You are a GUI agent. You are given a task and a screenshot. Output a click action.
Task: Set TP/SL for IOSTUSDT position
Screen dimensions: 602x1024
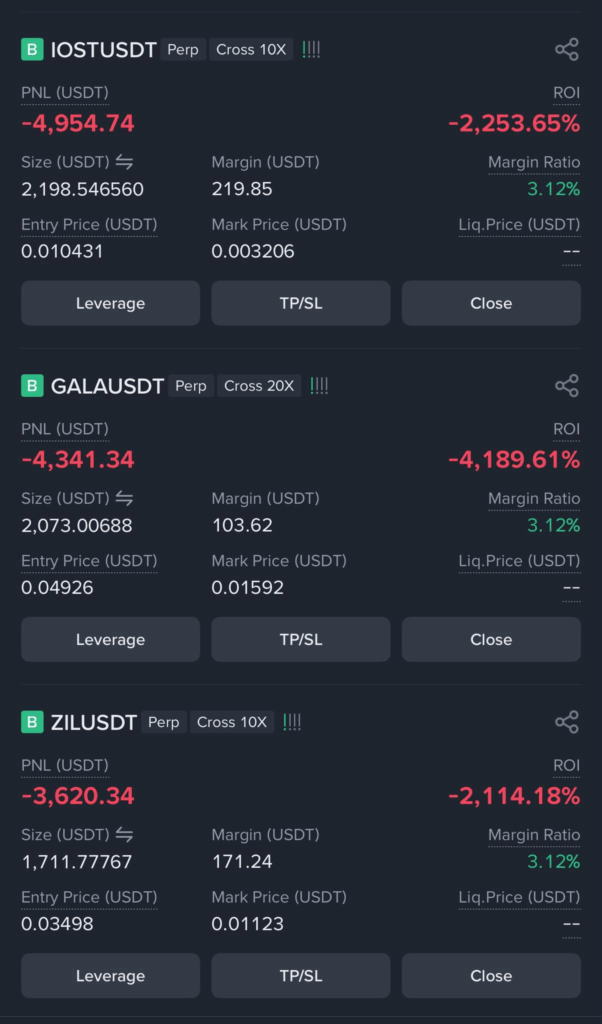click(x=300, y=303)
